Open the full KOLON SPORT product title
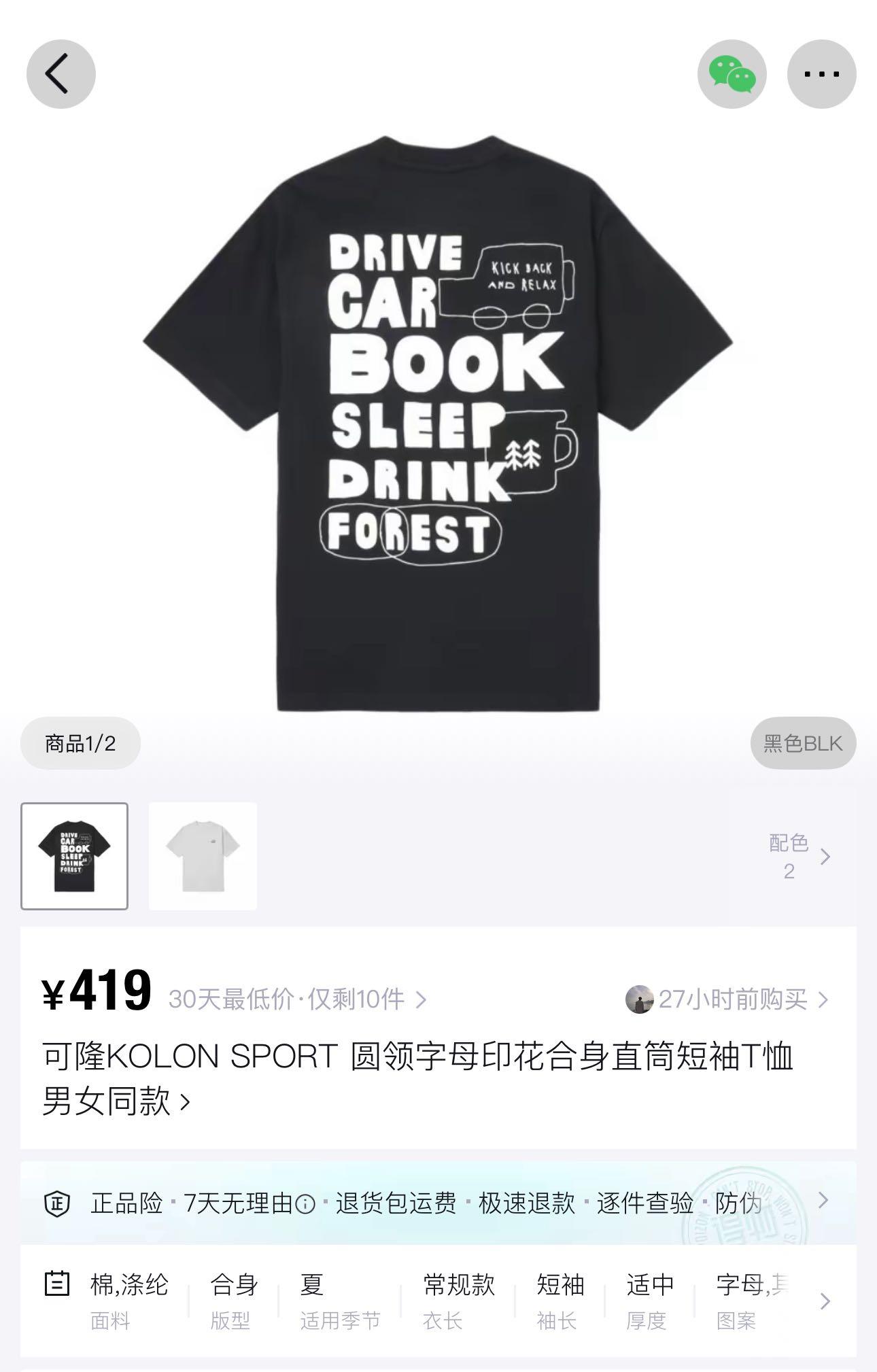This screenshot has height=1372, width=877. pos(417,1078)
